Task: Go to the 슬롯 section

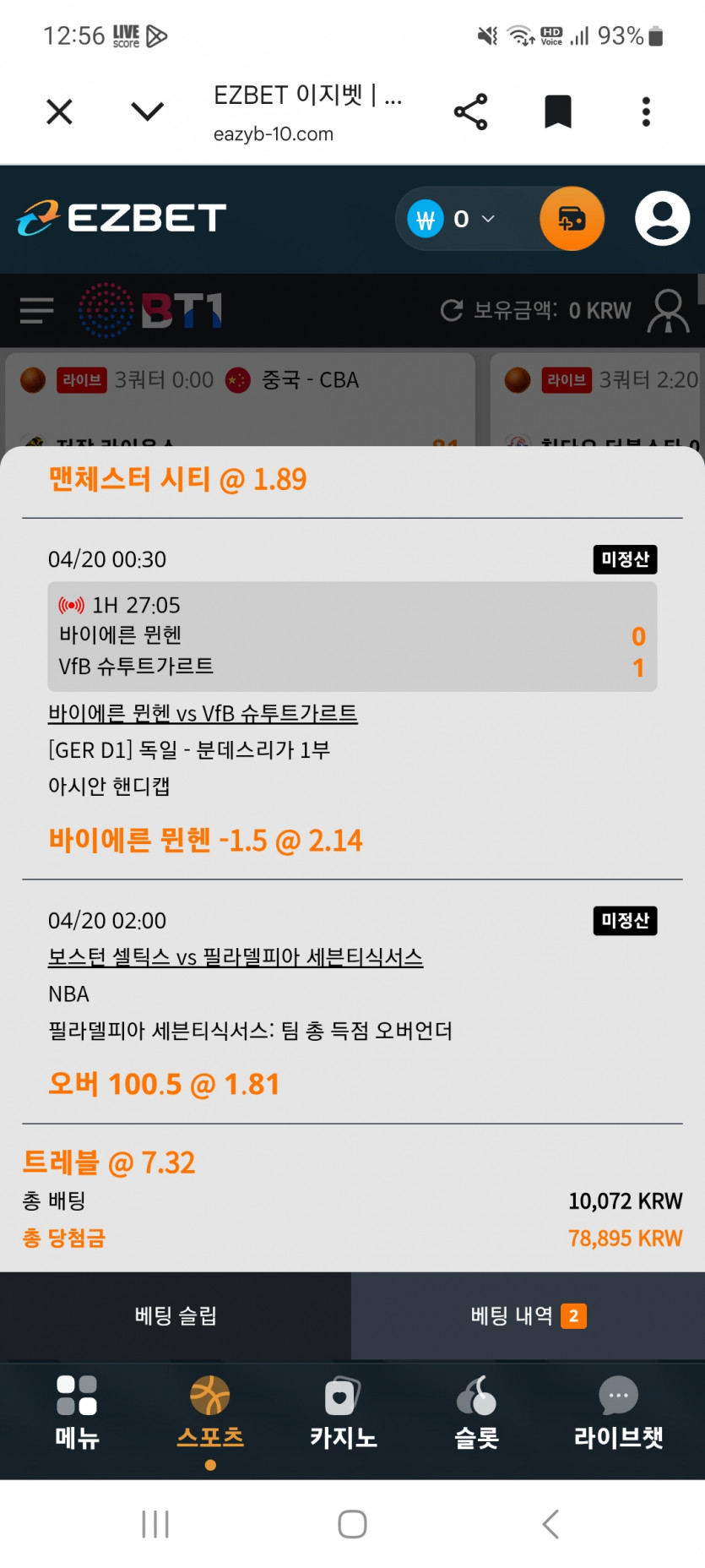Action: pyautogui.click(x=476, y=1413)
